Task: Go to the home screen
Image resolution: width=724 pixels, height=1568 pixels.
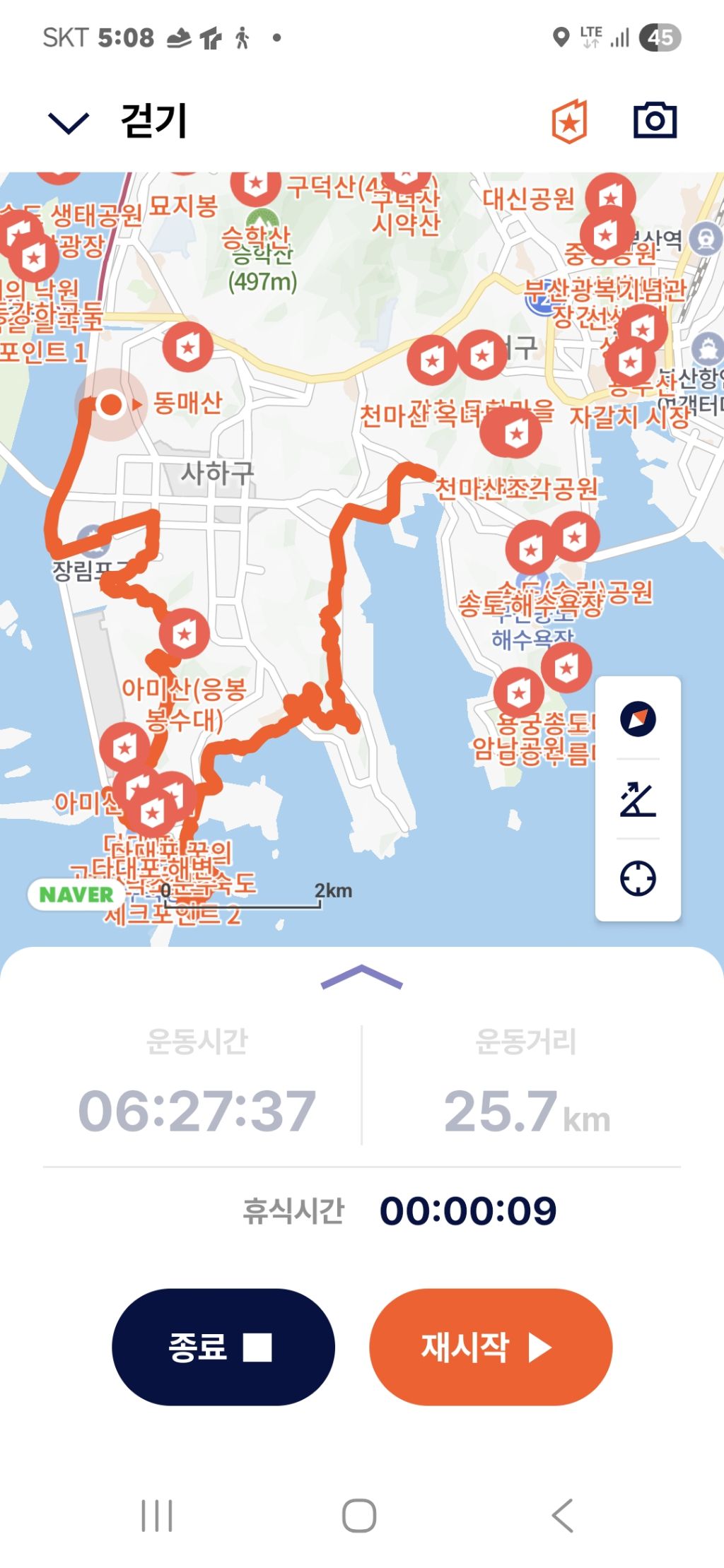Action: [x=359, y=1515]
